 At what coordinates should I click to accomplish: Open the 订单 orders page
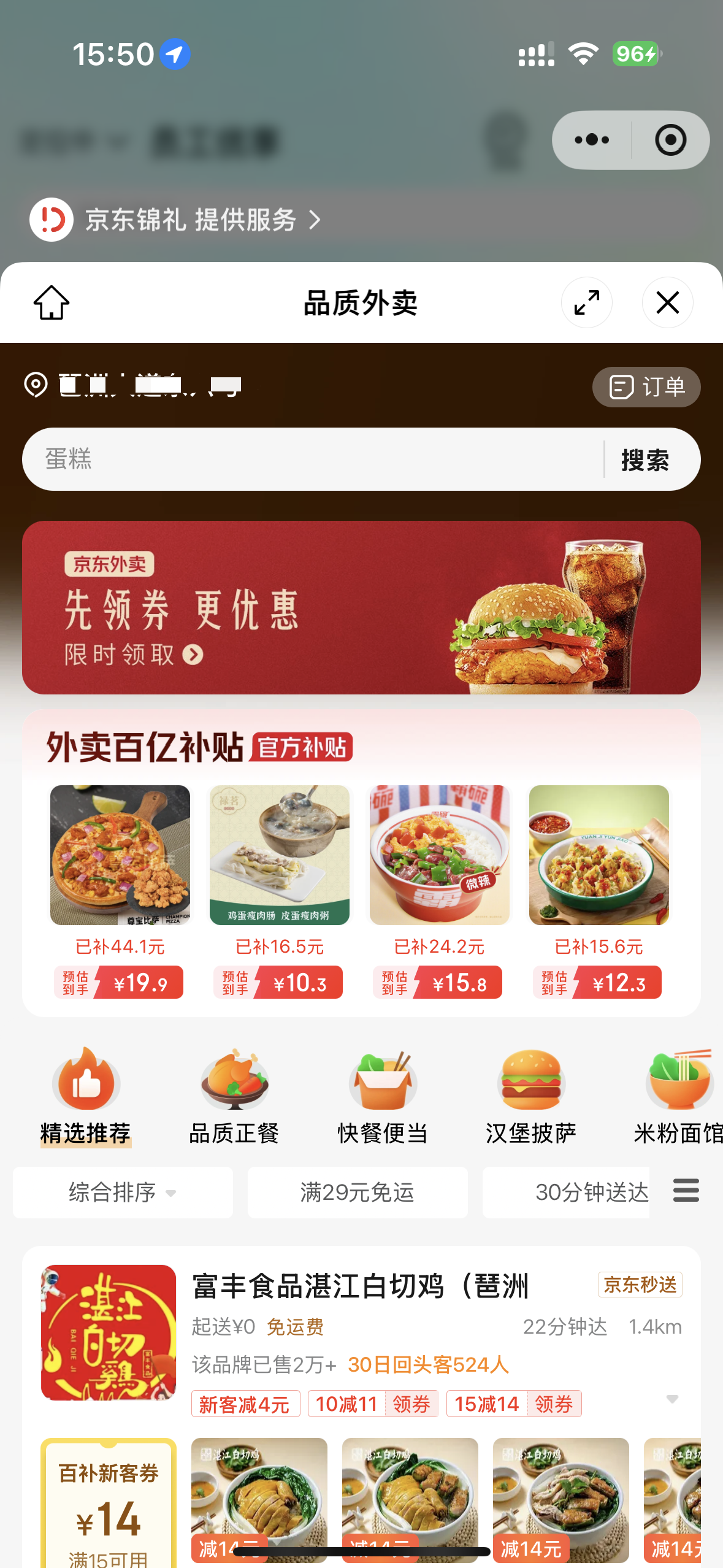tap(646, 387)
